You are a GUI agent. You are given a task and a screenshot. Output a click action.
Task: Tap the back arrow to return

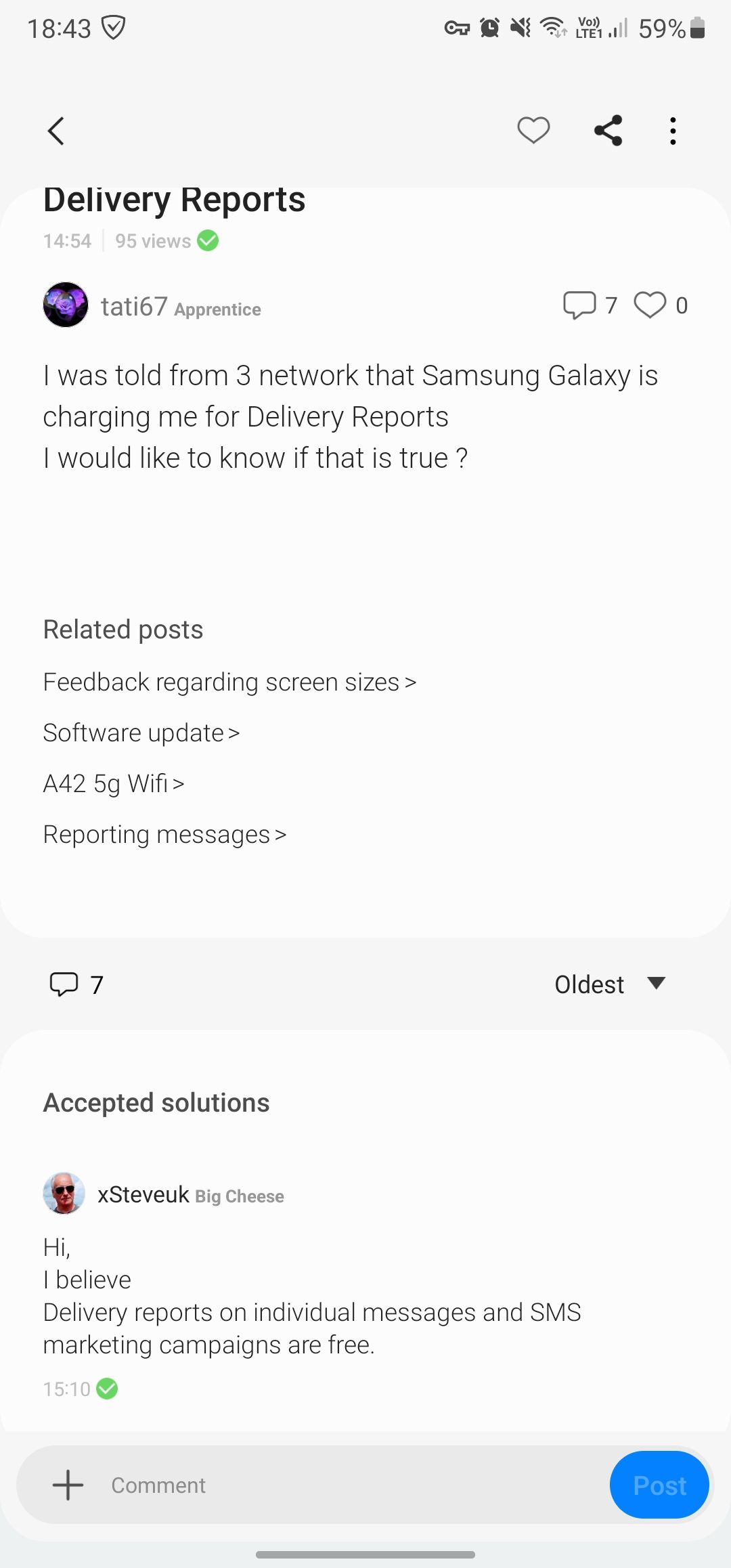click(57, 131)
